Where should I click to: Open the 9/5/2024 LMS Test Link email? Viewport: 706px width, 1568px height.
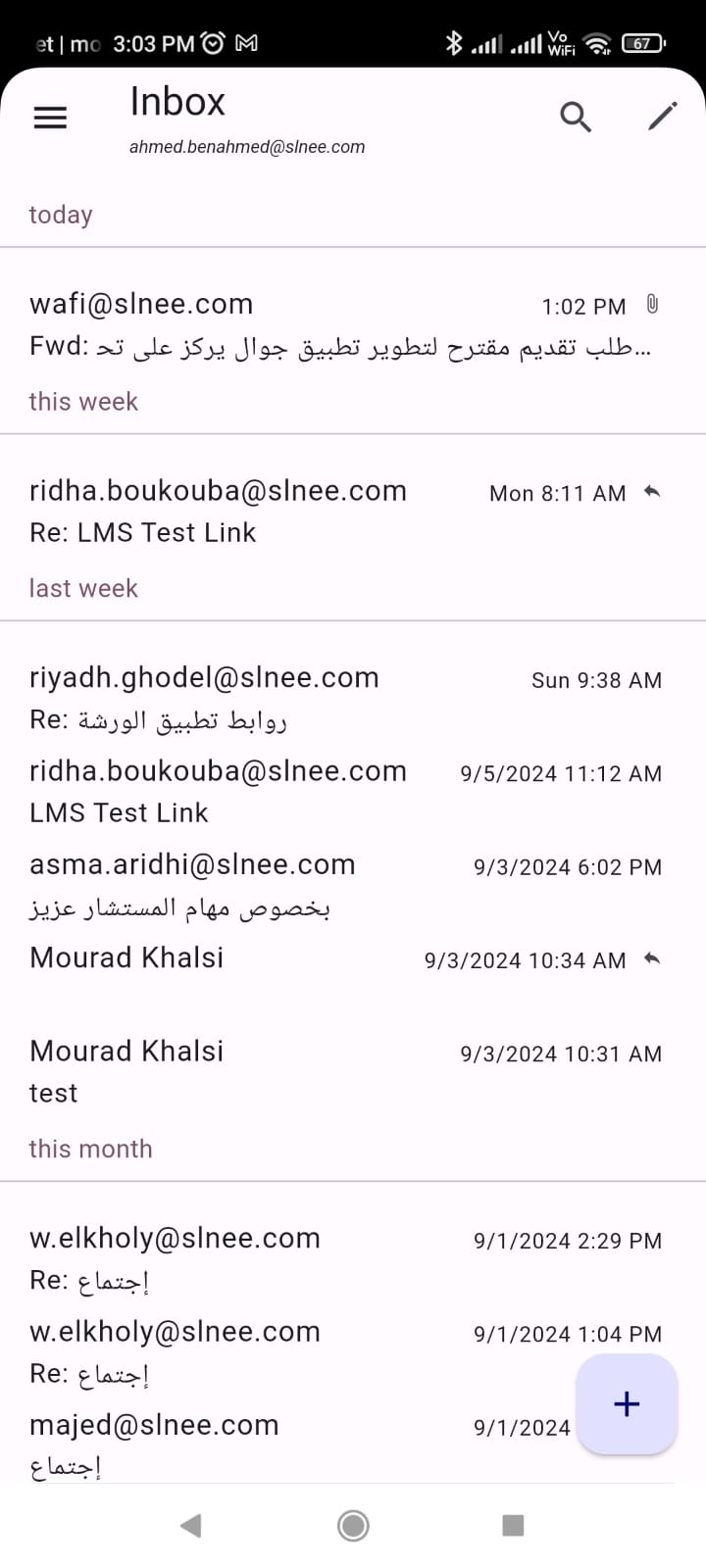pyautogui.click(x=343, y=792)
